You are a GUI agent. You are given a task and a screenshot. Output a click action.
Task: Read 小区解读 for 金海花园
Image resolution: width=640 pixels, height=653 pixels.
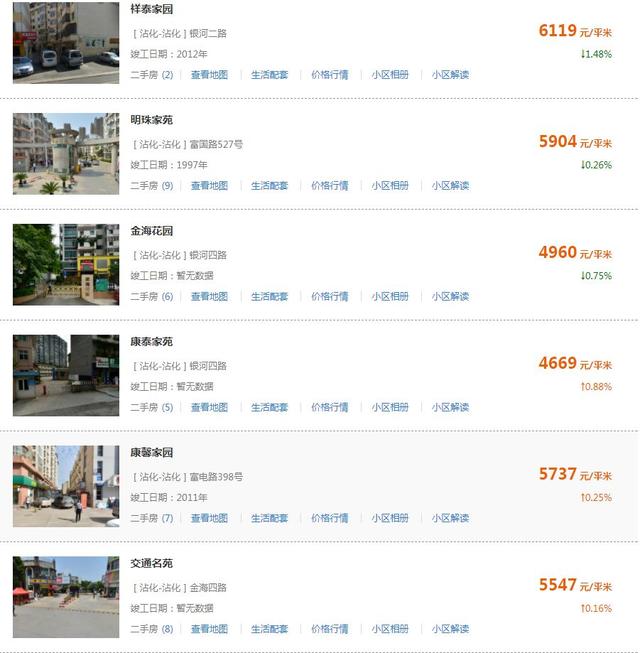(x=450, y=297)
